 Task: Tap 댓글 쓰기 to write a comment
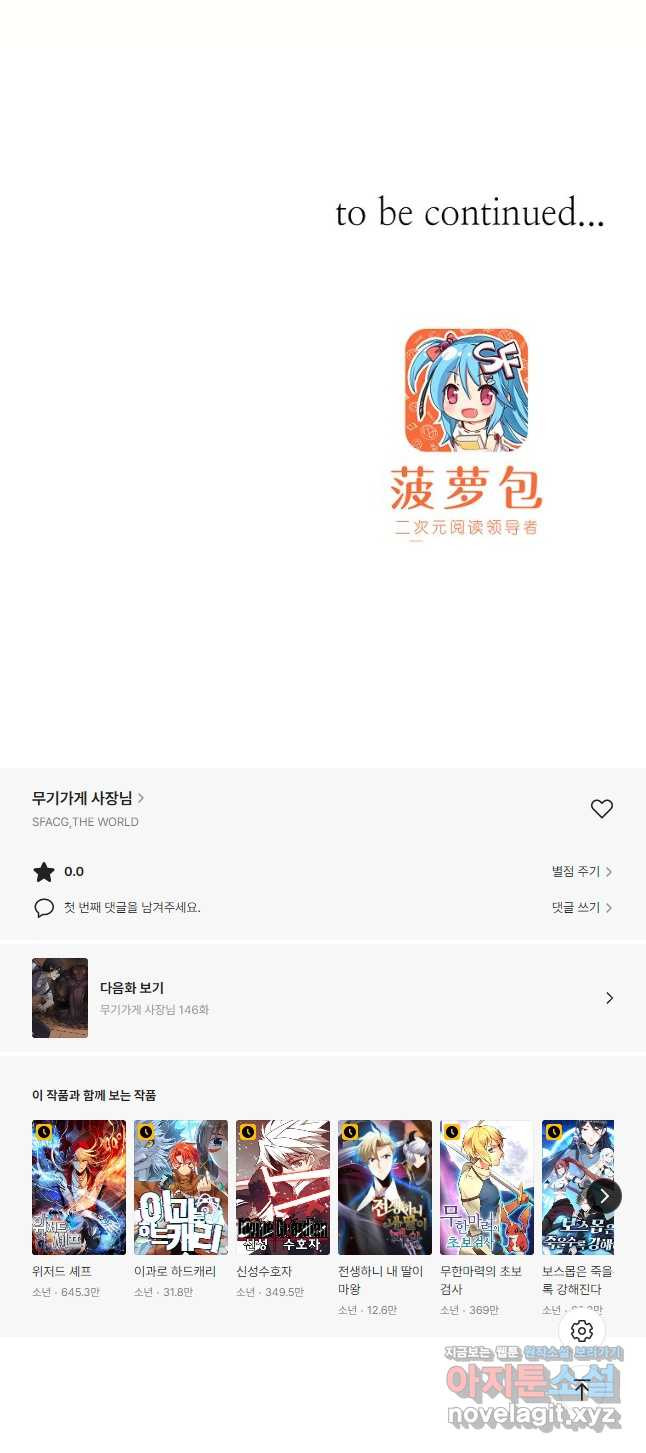[581, 908]
